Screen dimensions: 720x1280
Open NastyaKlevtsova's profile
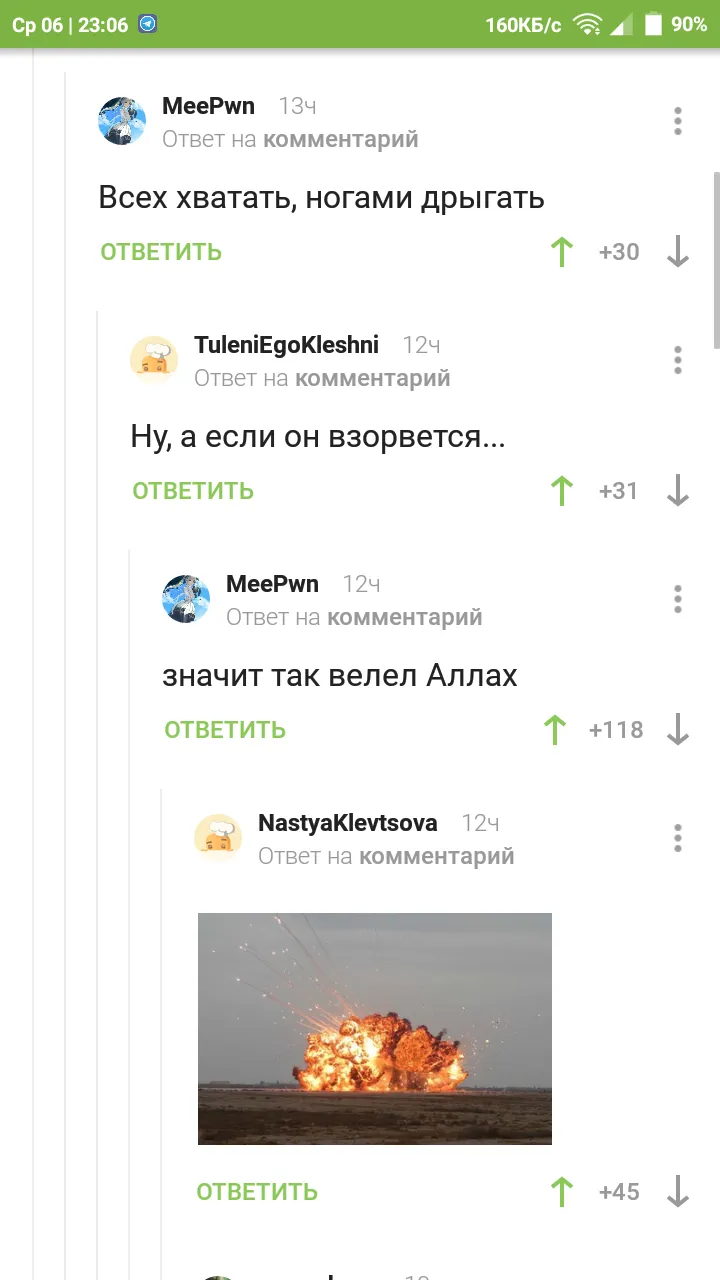(347, 823)
